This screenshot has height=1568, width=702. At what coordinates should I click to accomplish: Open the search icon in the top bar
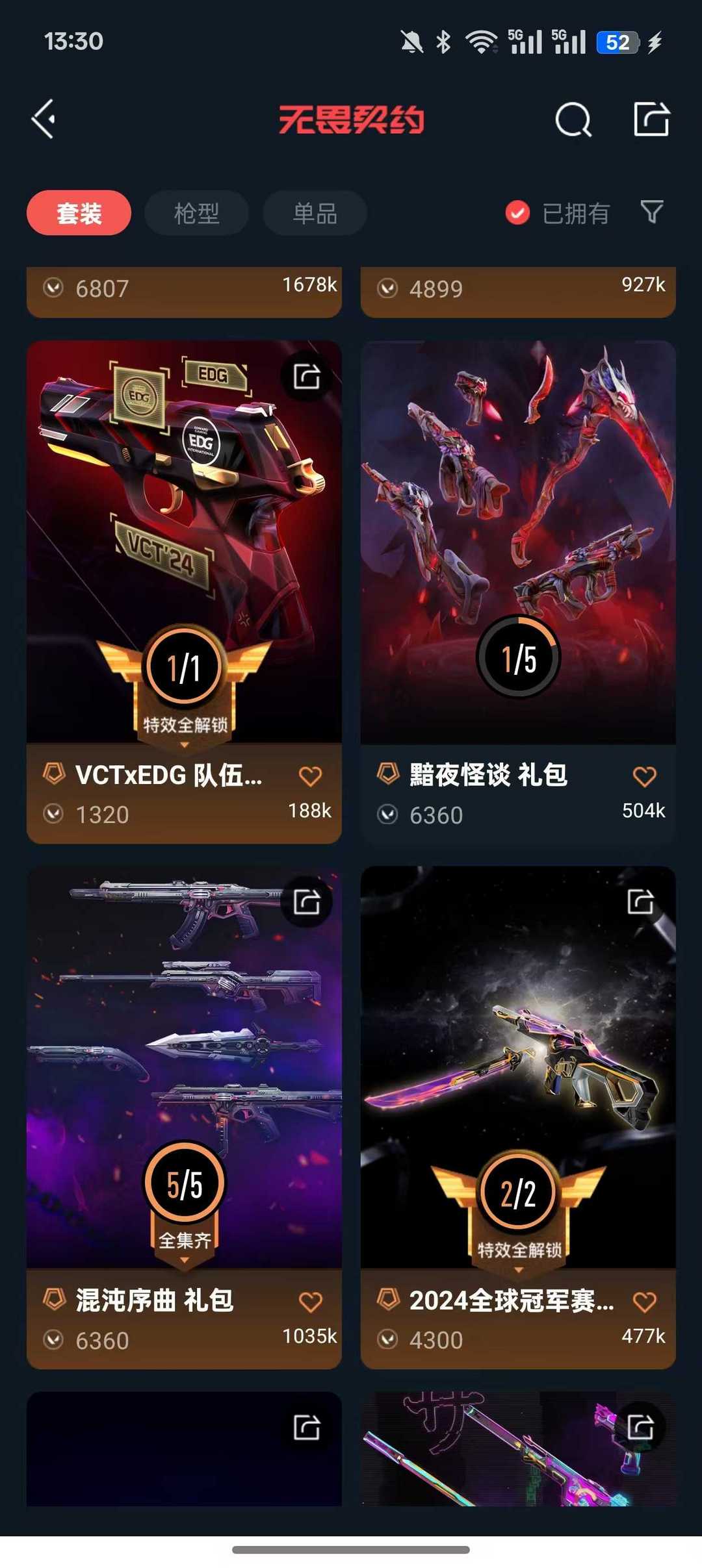tap(572, 120)
